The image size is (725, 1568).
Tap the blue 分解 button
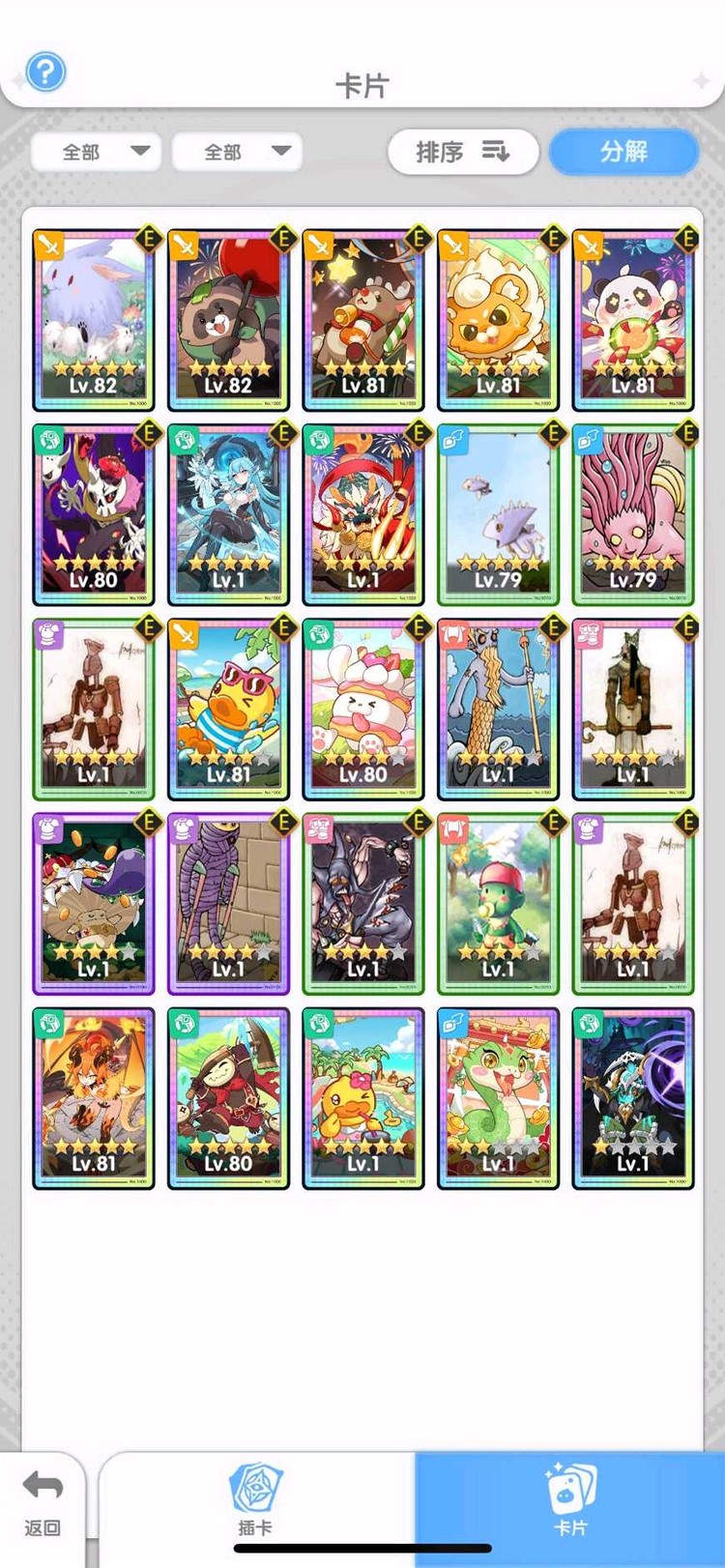623,152
